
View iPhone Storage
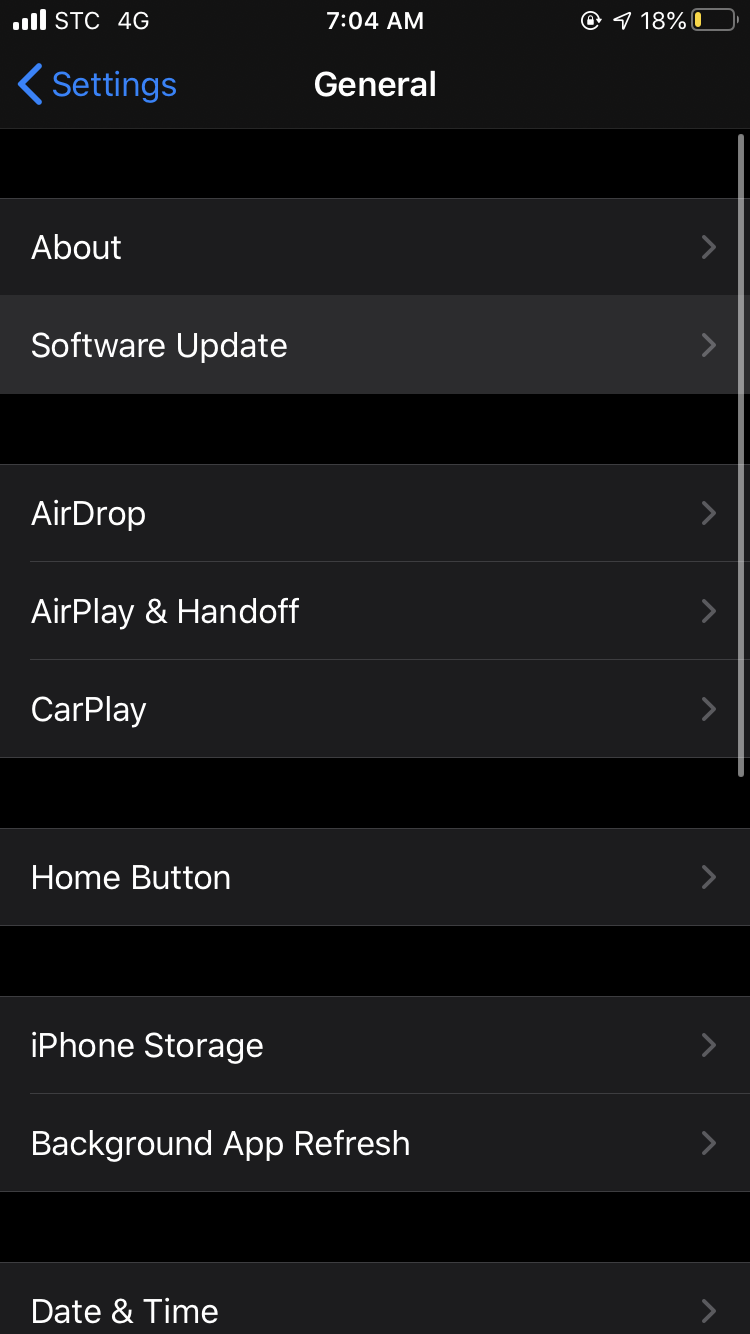coord(375,1045)
